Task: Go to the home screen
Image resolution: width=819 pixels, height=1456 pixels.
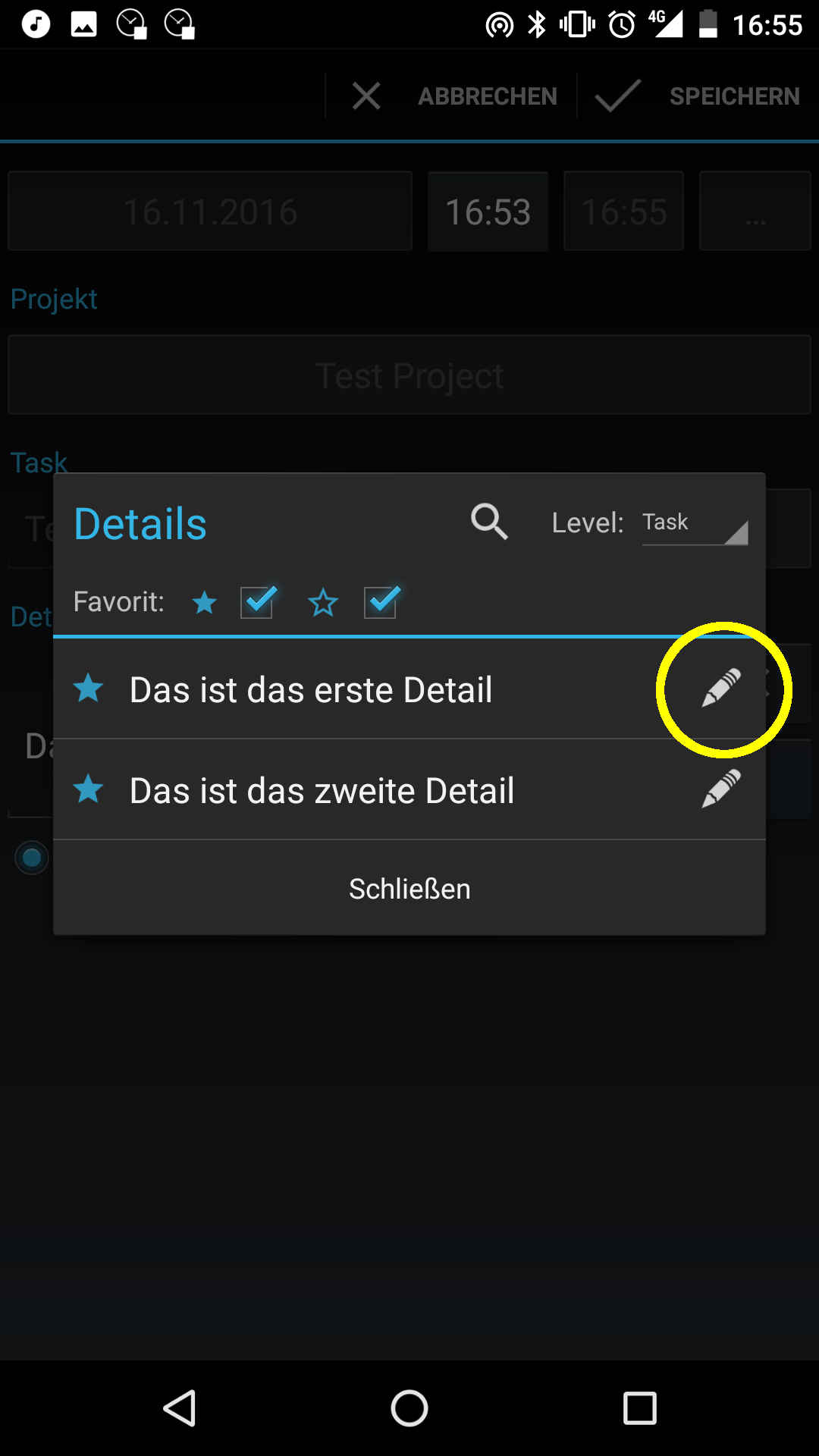Action: [409, 1408]
